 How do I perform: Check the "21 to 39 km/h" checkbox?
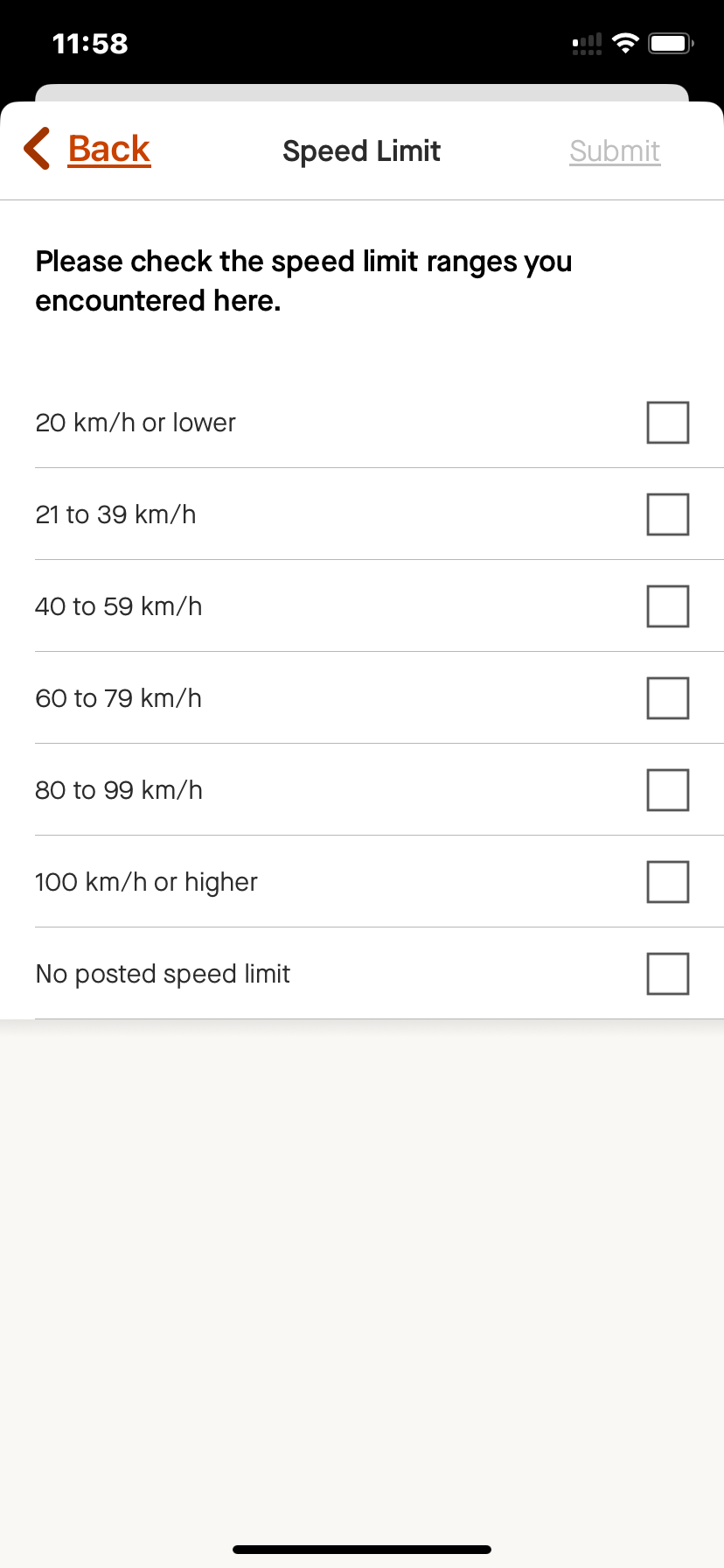tap(666, 514)
